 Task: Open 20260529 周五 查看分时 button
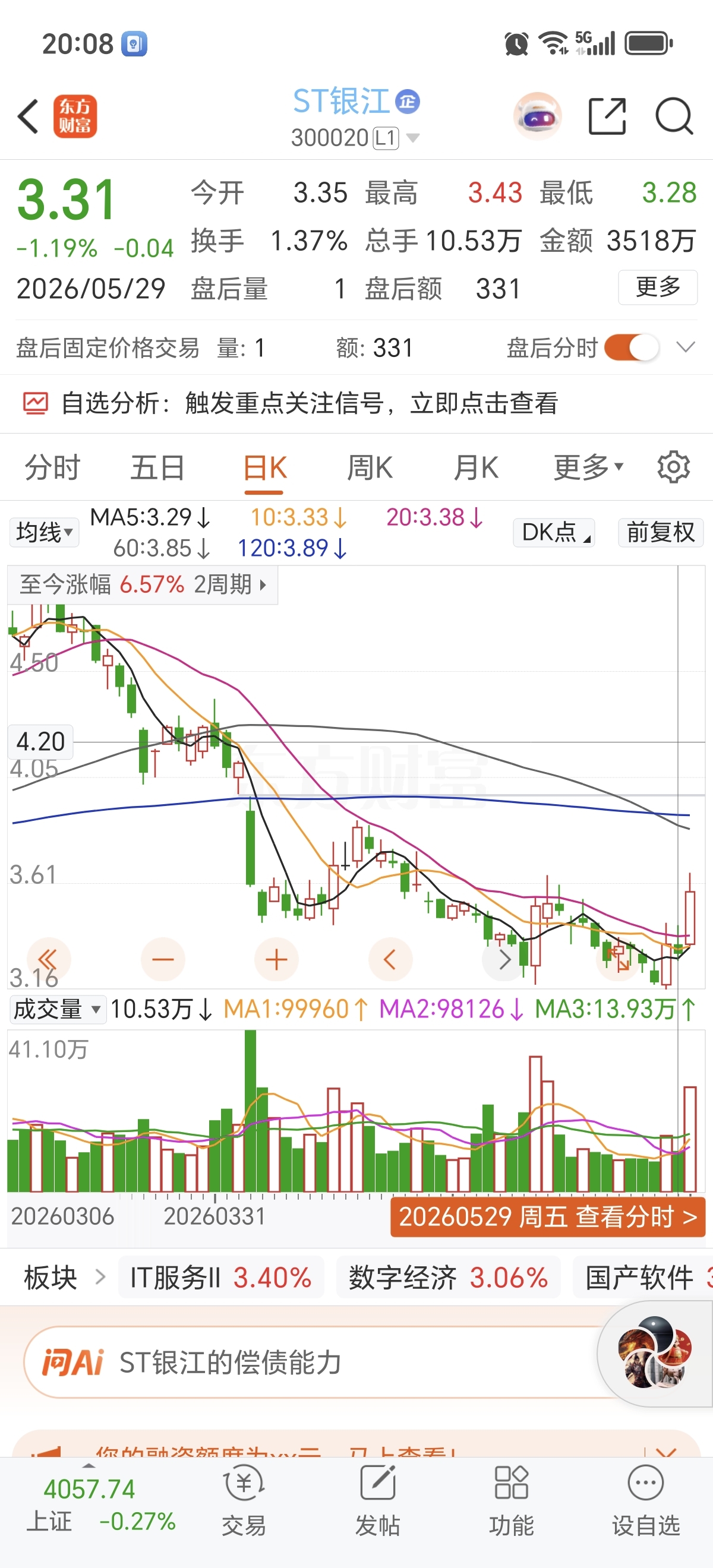coord(547,1217)
